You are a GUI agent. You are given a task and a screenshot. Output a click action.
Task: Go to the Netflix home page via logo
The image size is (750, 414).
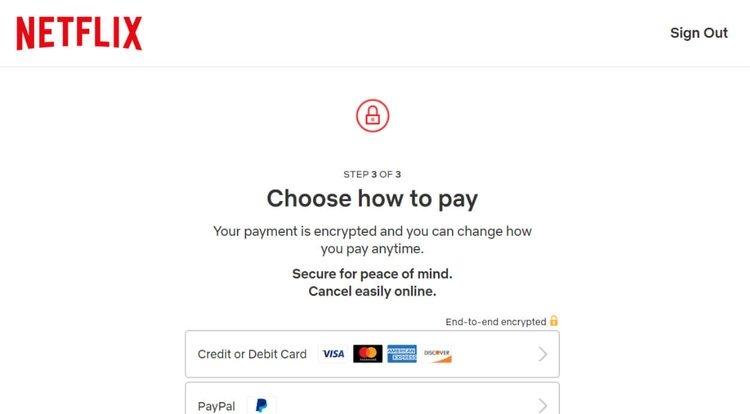click(x=79, y=33)
